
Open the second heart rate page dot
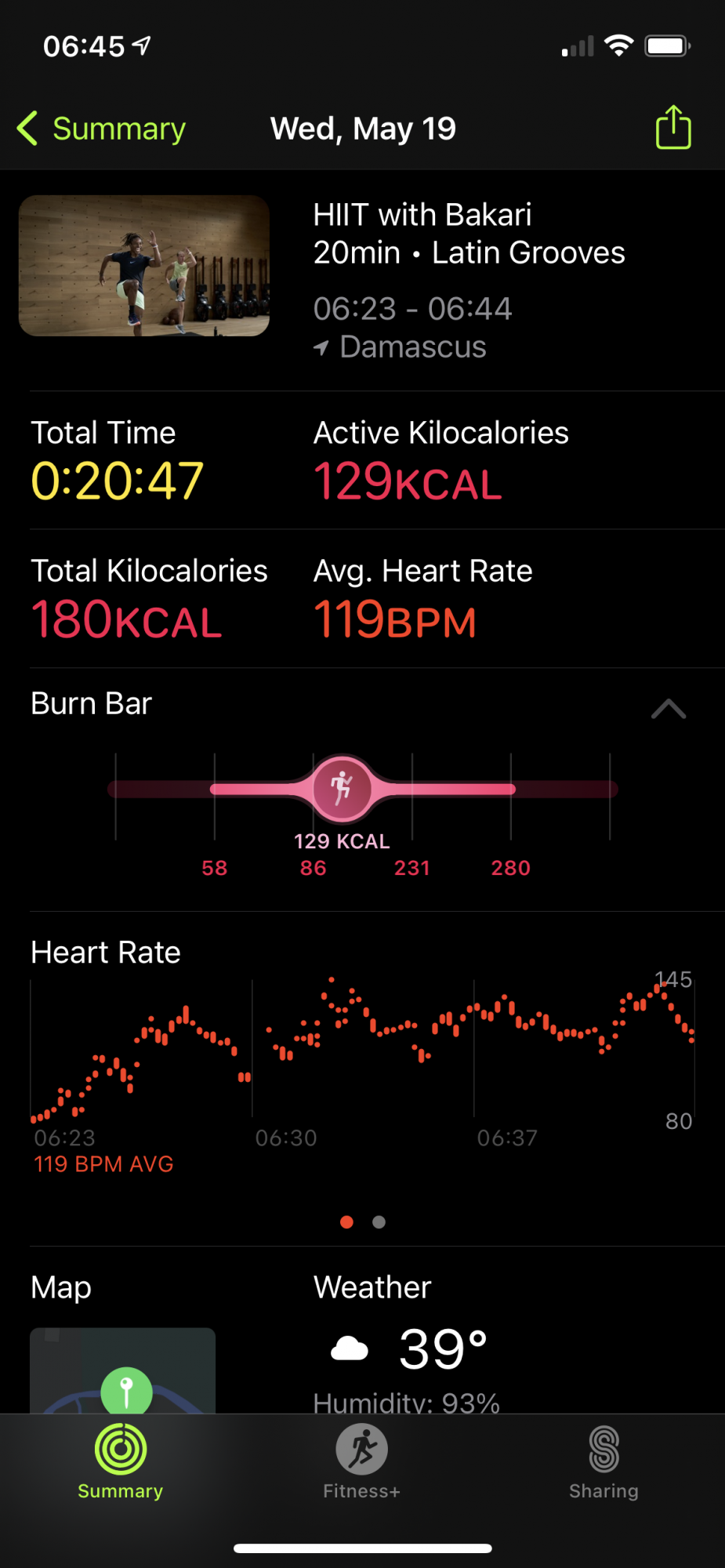pos(379,1221)
